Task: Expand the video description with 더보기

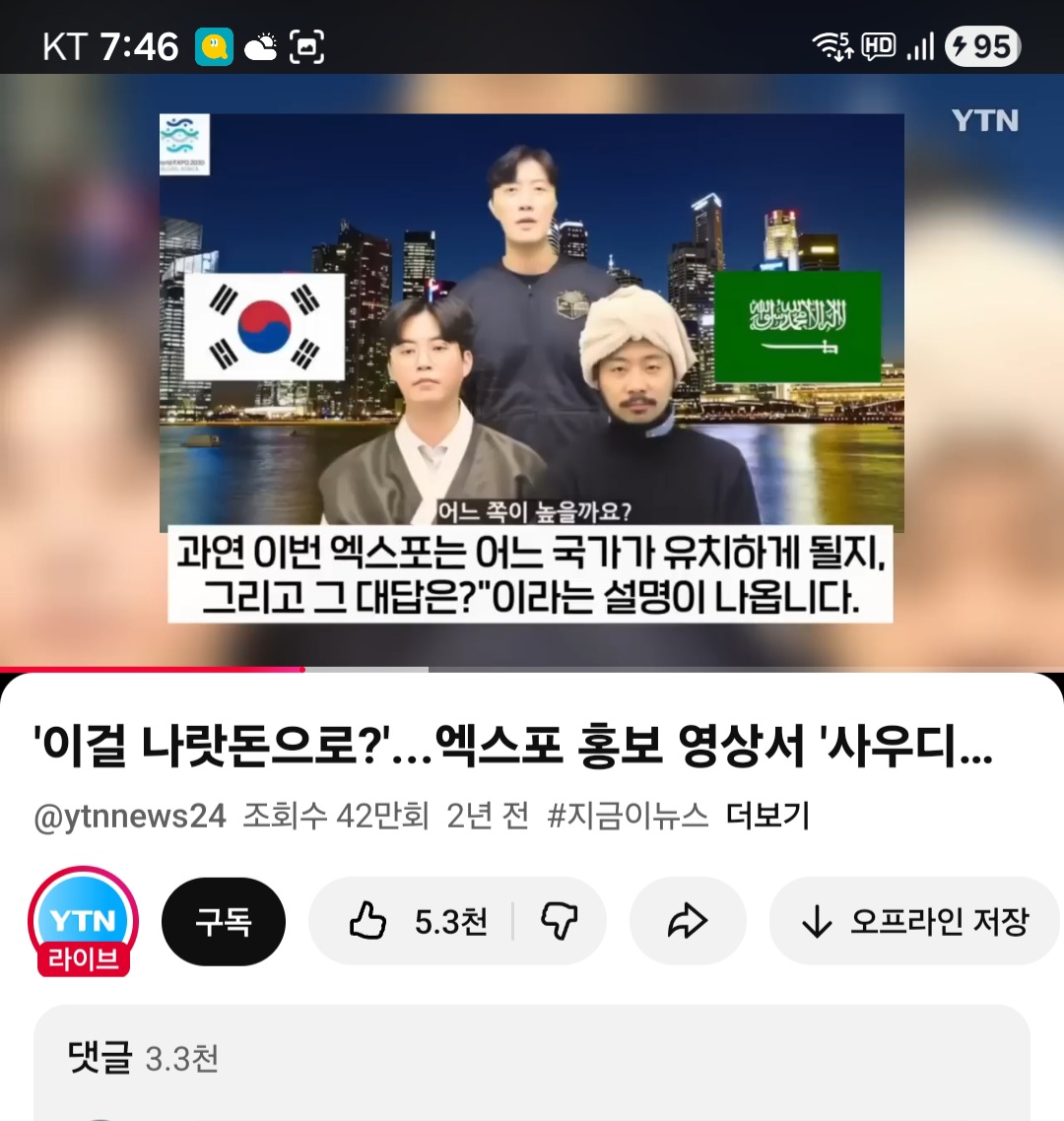Action: click(767, 816)
